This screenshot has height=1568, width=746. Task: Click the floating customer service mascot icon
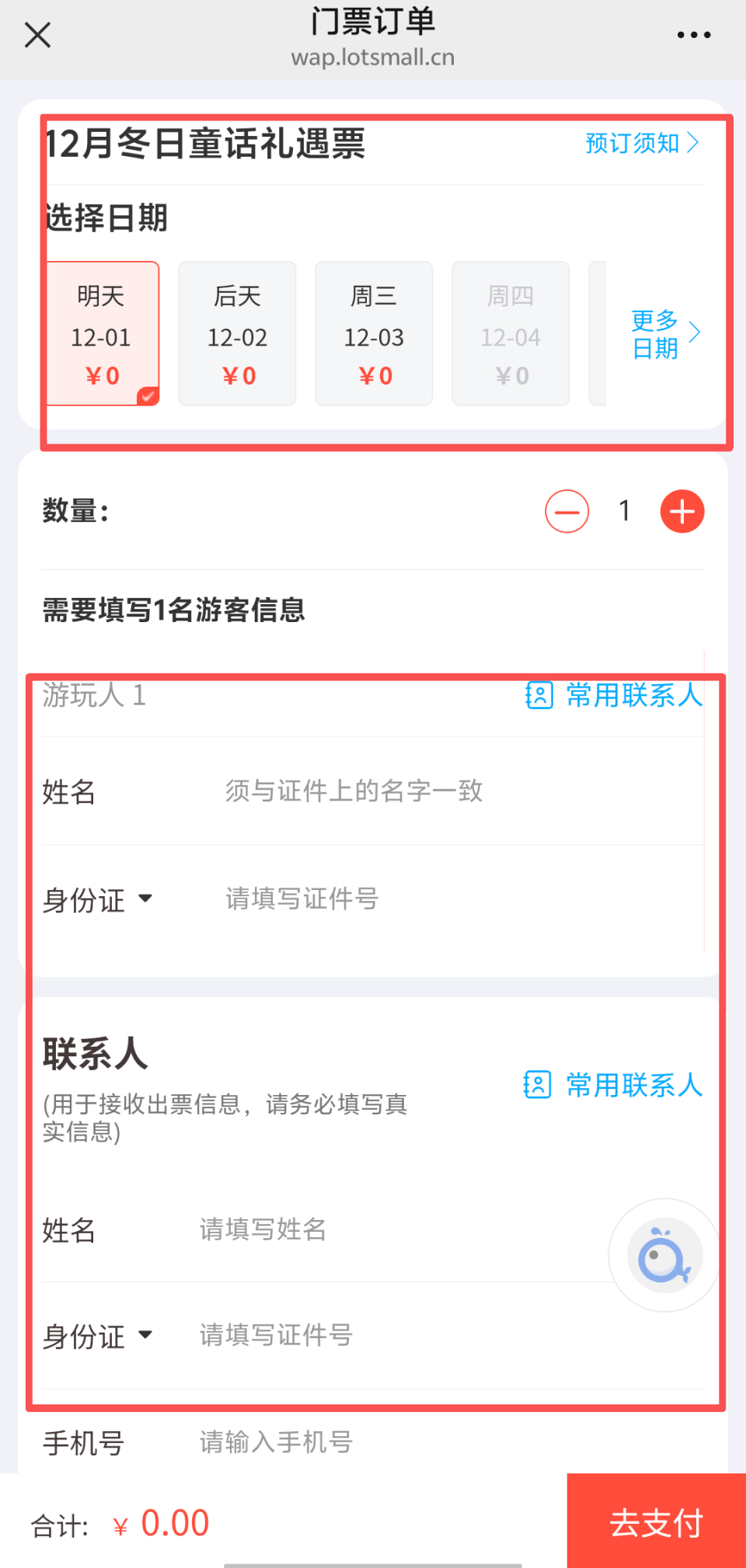coord(661,1255)
